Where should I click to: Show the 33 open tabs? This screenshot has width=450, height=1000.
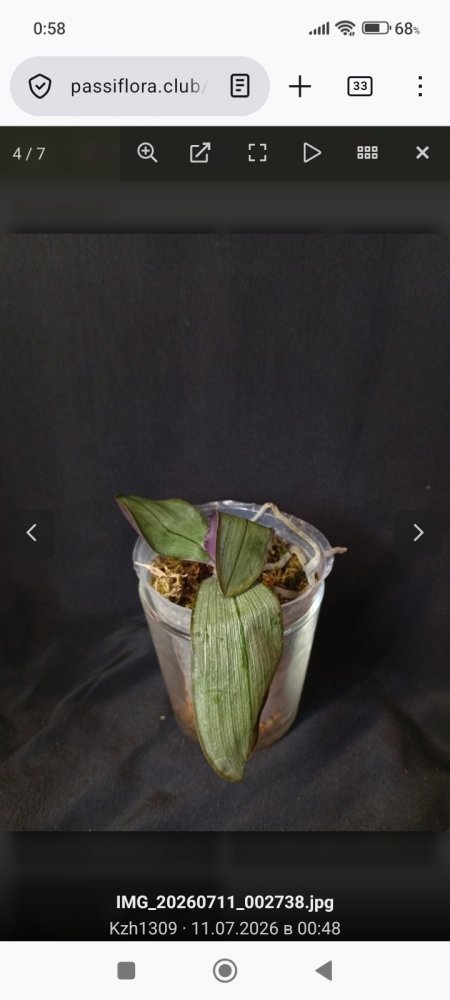(x=359, y=86)
